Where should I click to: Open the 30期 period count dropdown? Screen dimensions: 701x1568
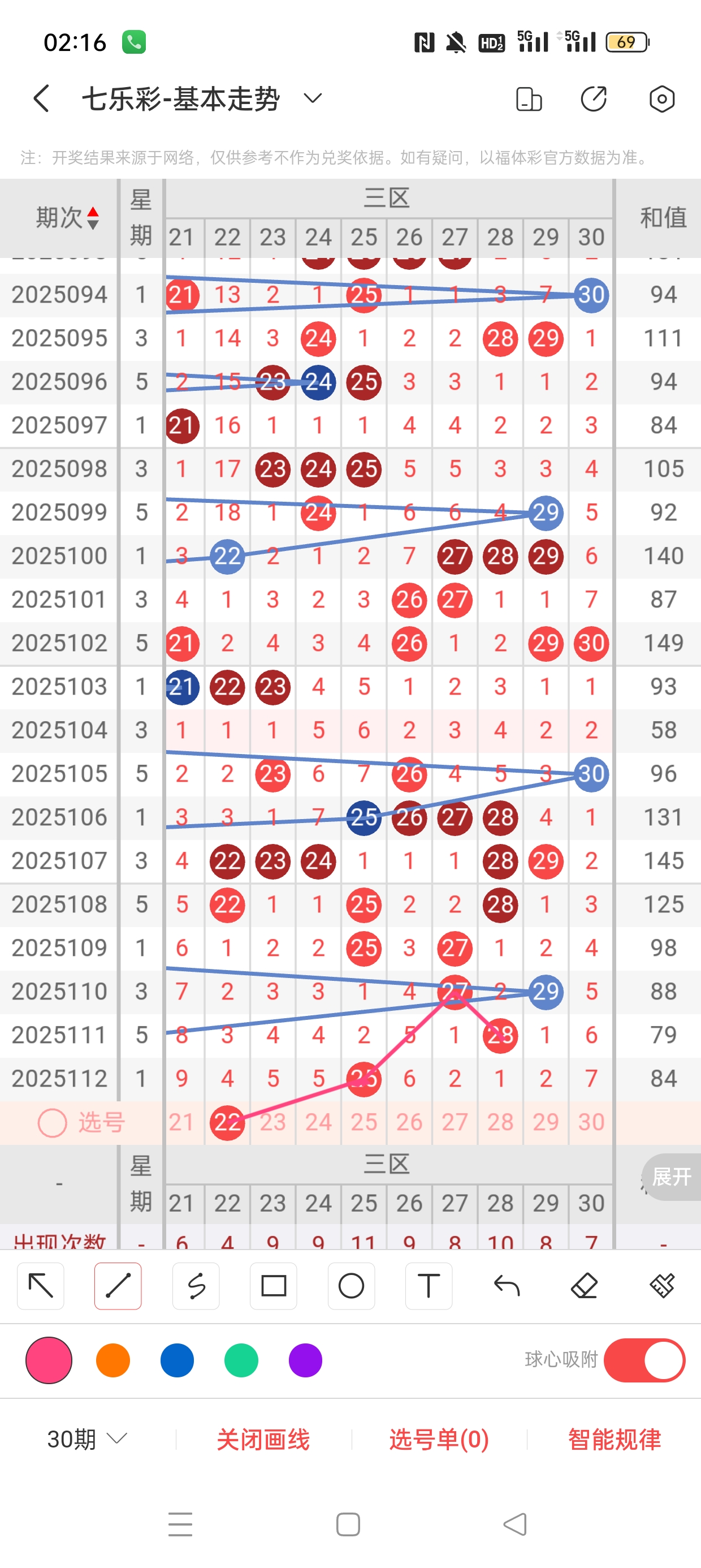coord(88,1439)
